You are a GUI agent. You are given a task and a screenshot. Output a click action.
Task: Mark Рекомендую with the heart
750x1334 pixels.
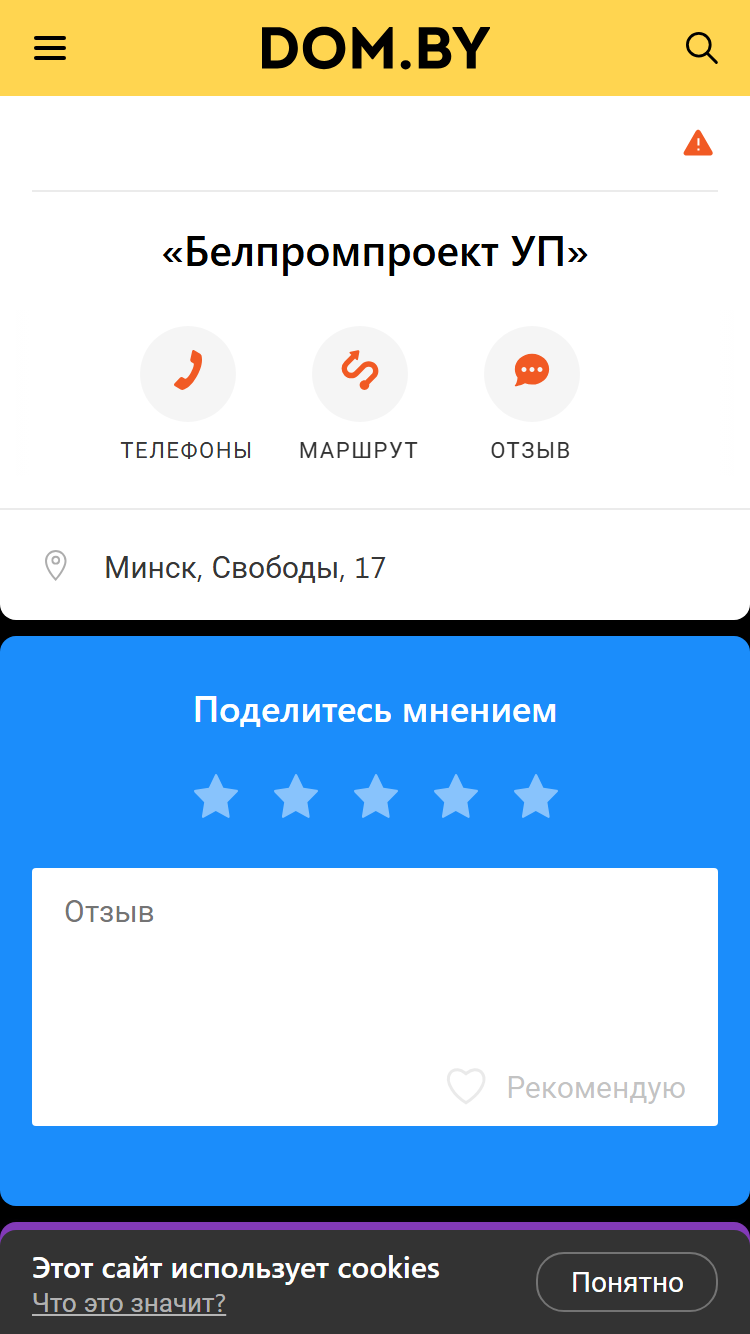pyautogui.click(x=566, y=1087)
